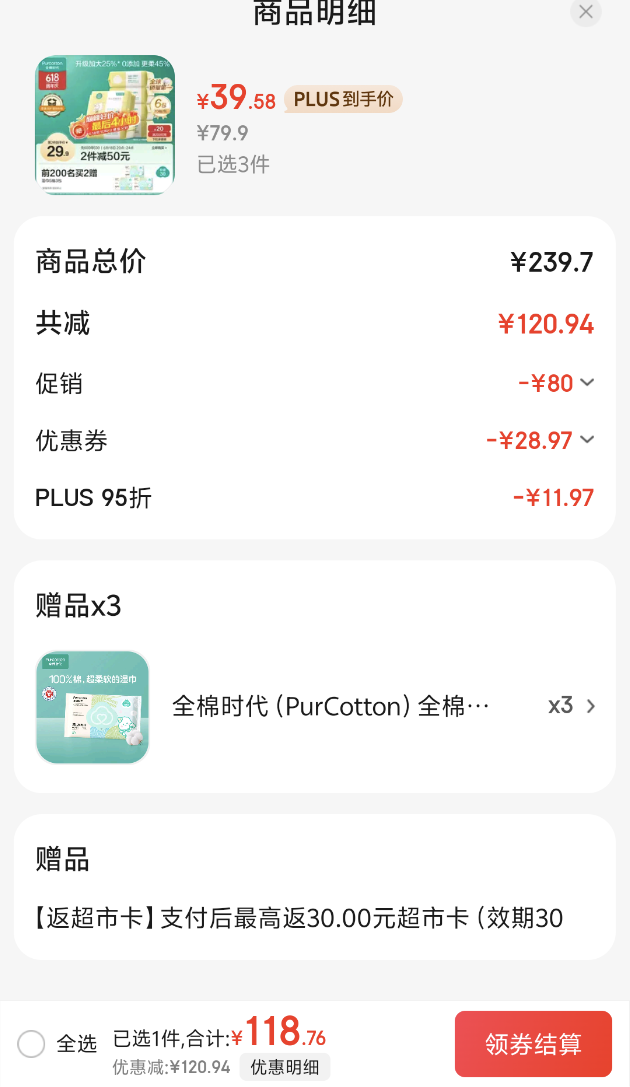Image resolution: width=630 pixels, height=1087 pixels.
Task: Open the ¥39.58 product thumbnail
Action: click(105, 125)
